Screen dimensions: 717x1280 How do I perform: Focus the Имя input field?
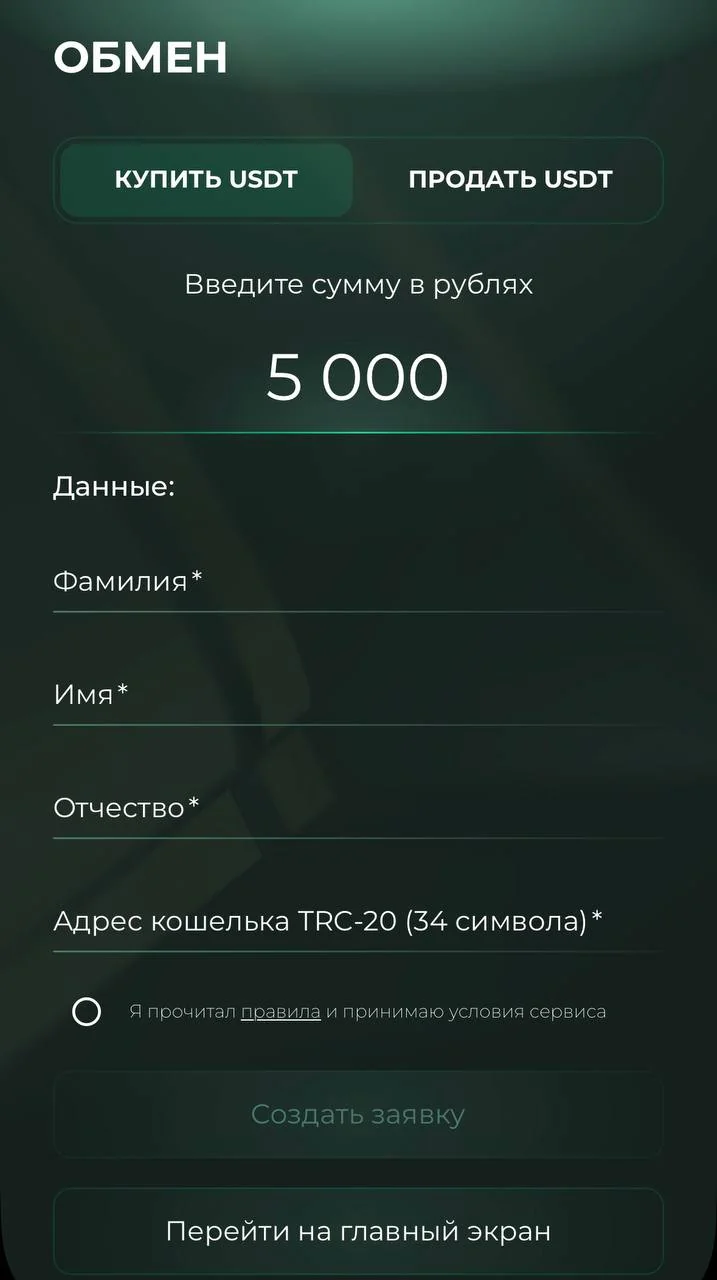357,694
